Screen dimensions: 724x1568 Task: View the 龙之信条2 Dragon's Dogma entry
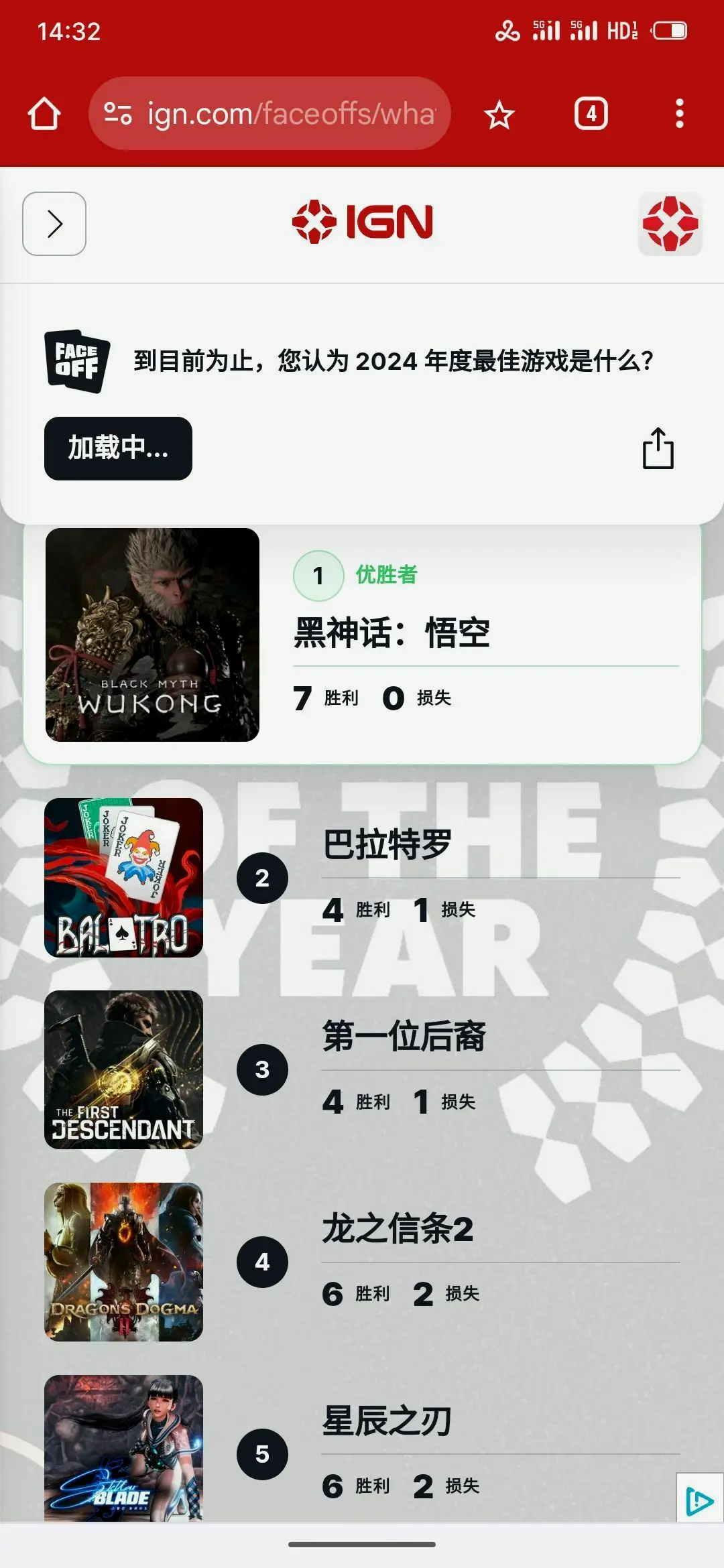(362, 1262)
